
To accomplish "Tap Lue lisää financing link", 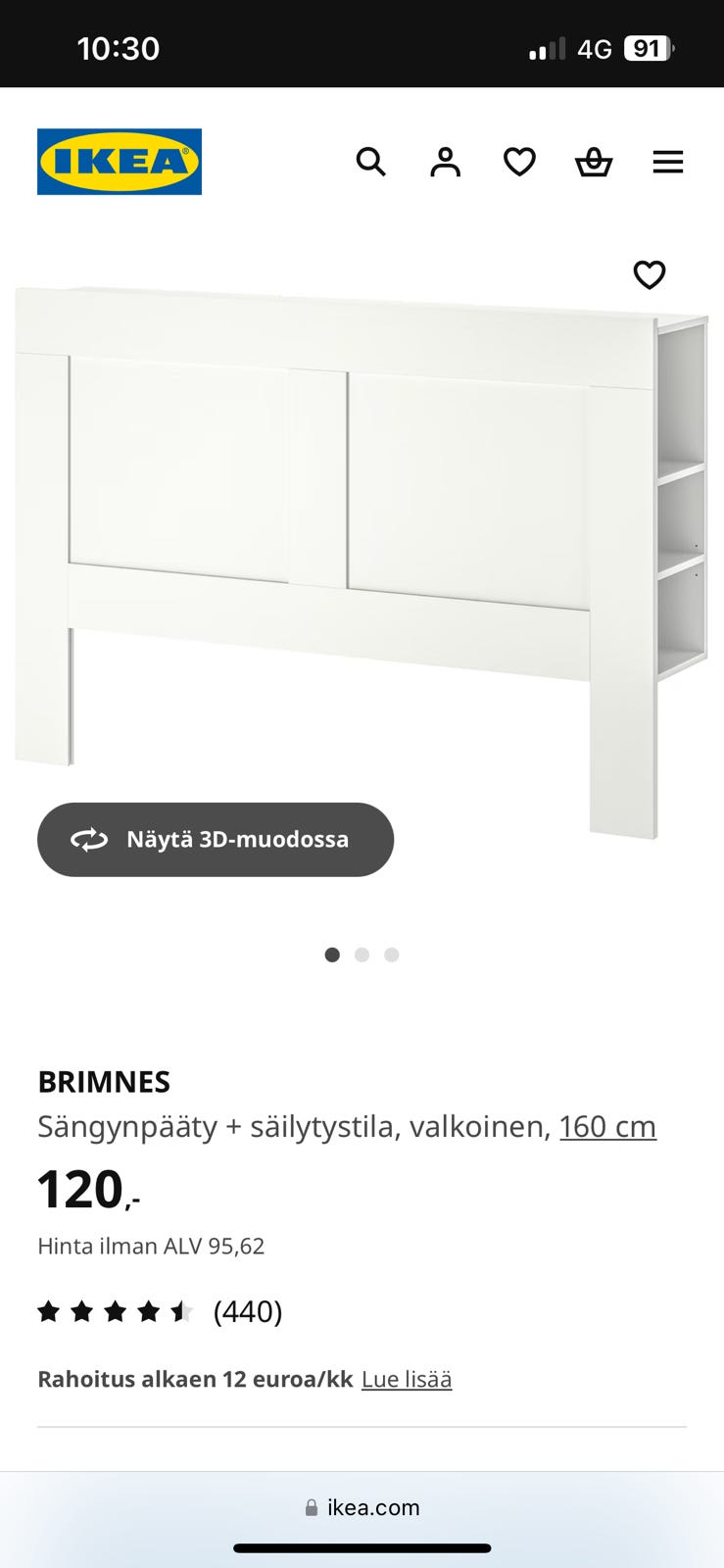I will (x=407, y=1379).
